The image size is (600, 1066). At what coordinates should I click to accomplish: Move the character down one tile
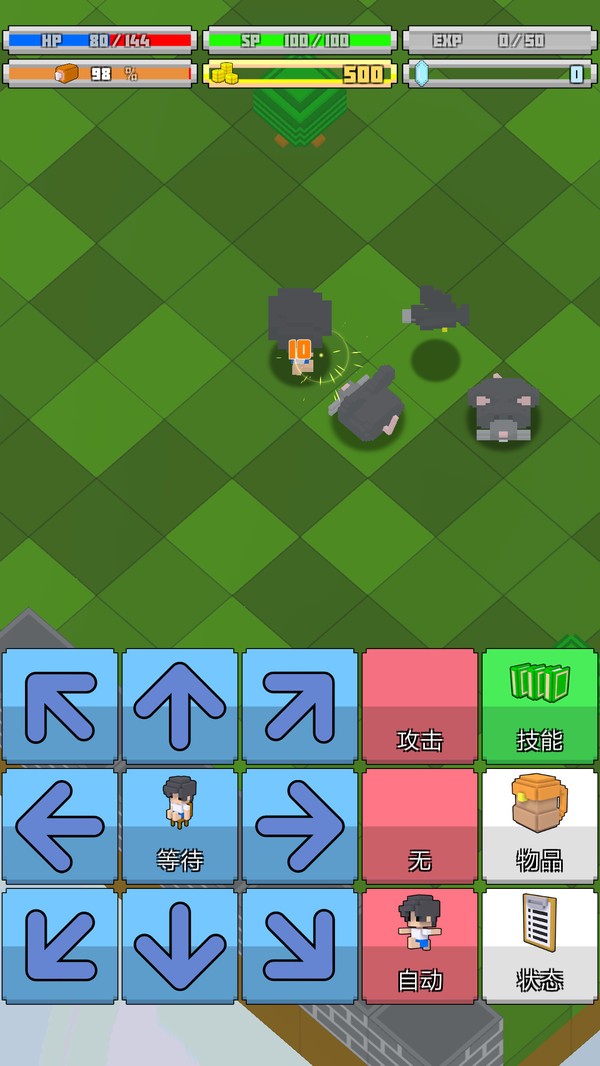coord(180,946)
